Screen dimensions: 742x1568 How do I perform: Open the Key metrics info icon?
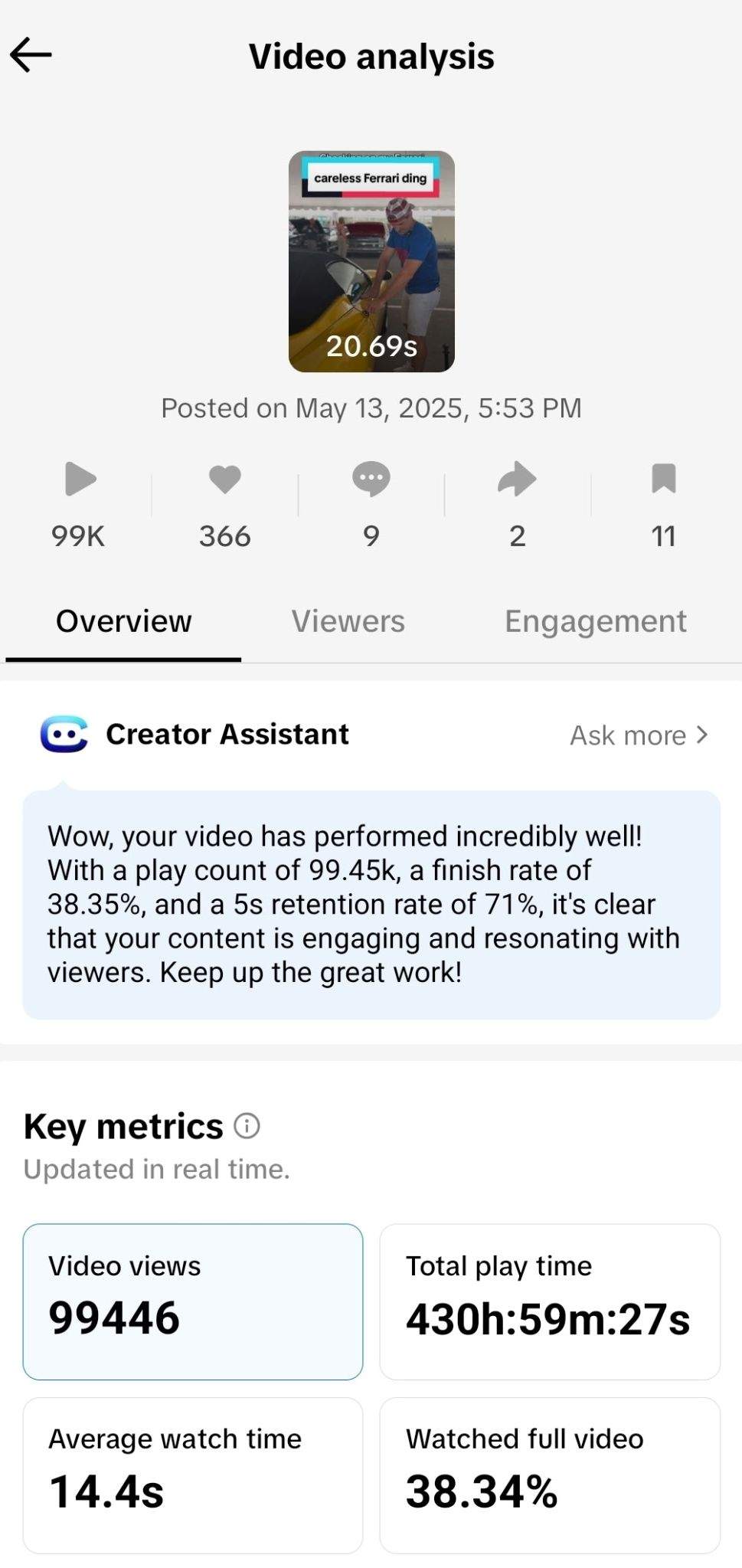point(247,1126)
